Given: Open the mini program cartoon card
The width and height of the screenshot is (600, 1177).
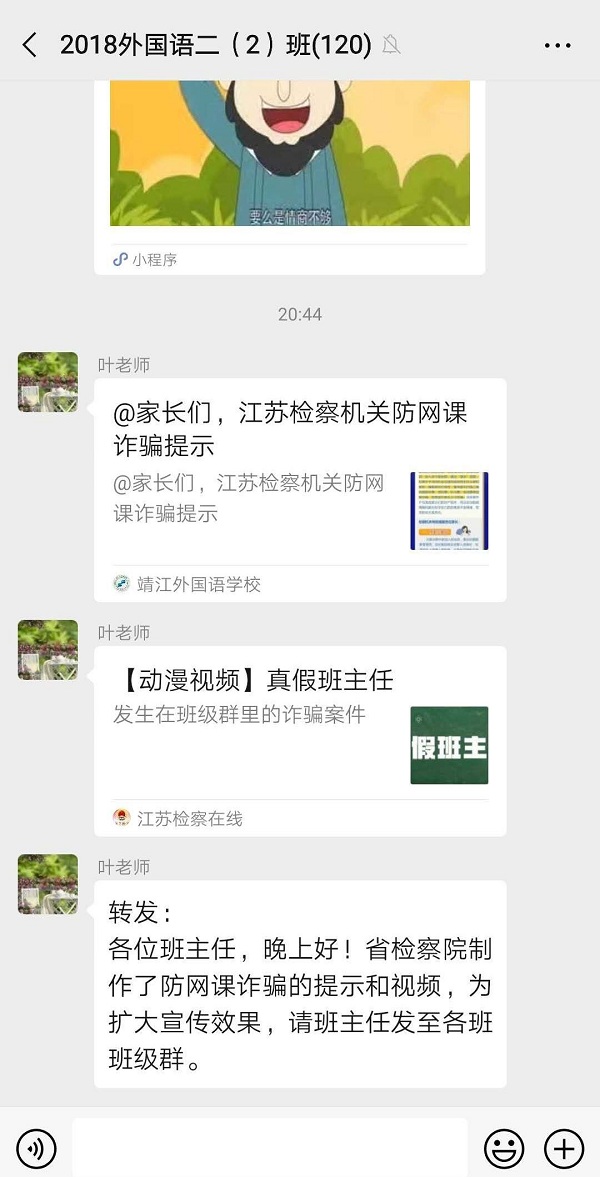Looking at the screenshot, I should [x=290, y=160].
